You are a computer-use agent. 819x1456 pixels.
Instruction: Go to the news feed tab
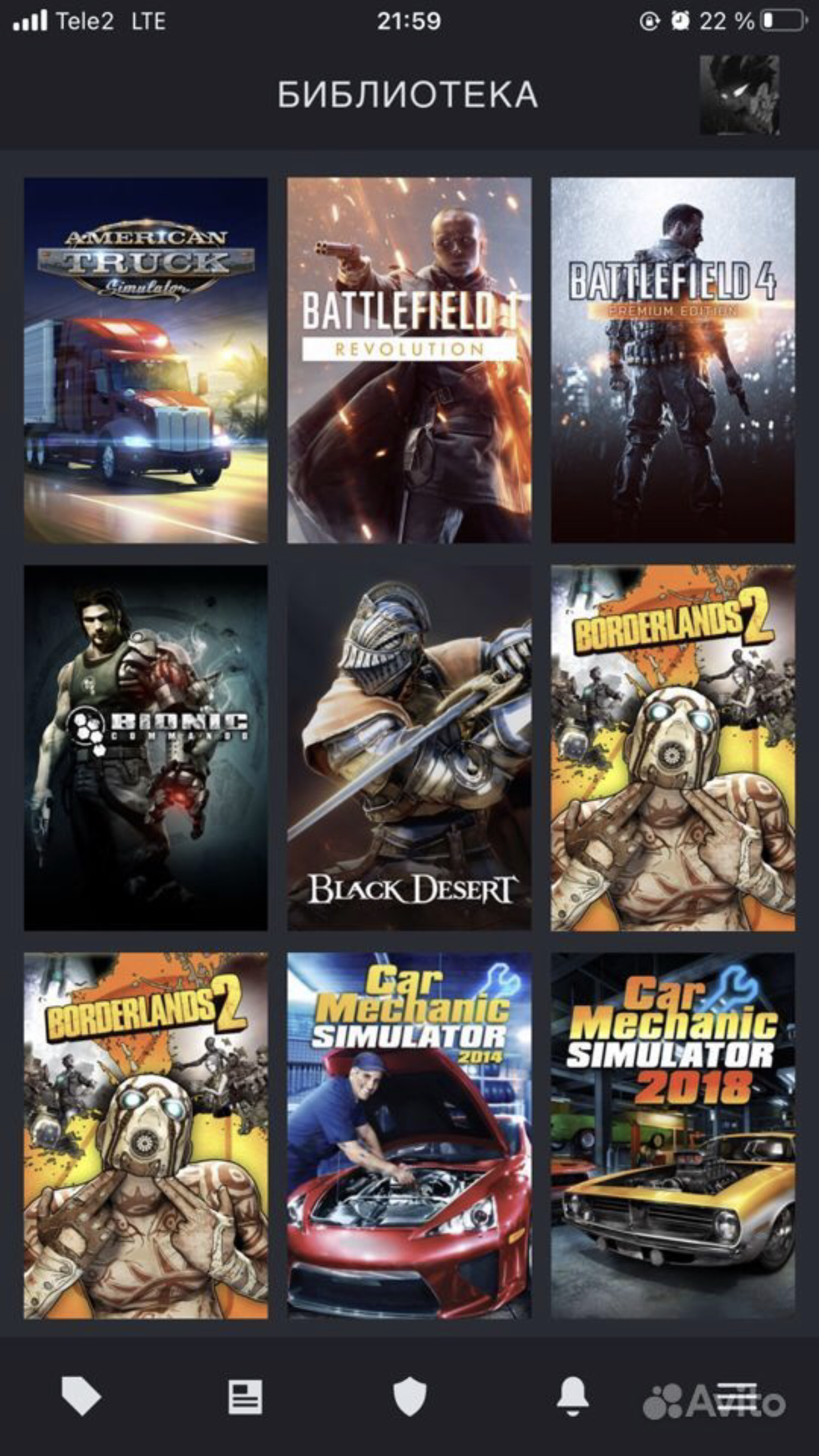click(245, 1397)
